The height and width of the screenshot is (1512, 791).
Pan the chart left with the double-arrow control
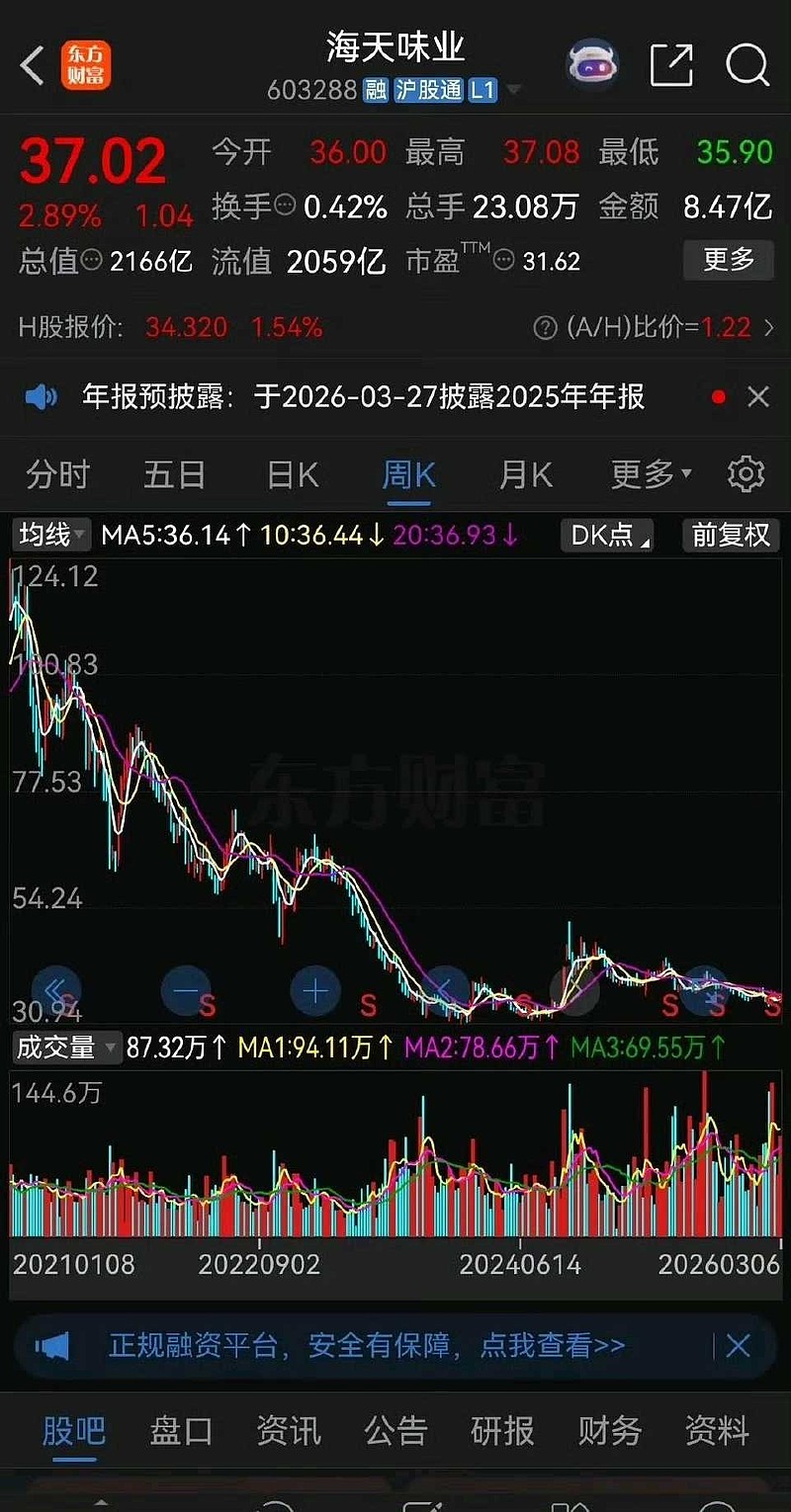coord(56,990)
